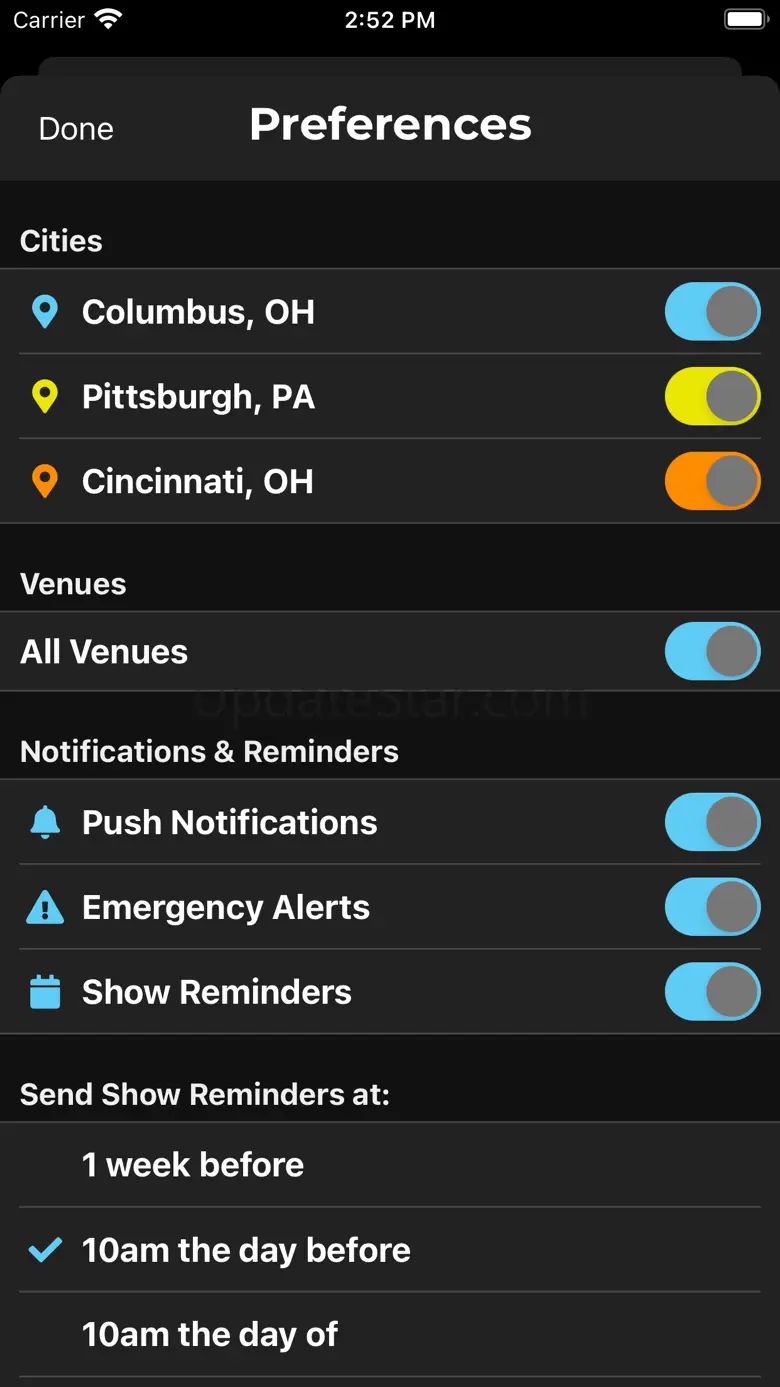Toggle the Columbus, OH city switch
The width and height of the screenshot is (780, 1387).
[x=712, y=312]
